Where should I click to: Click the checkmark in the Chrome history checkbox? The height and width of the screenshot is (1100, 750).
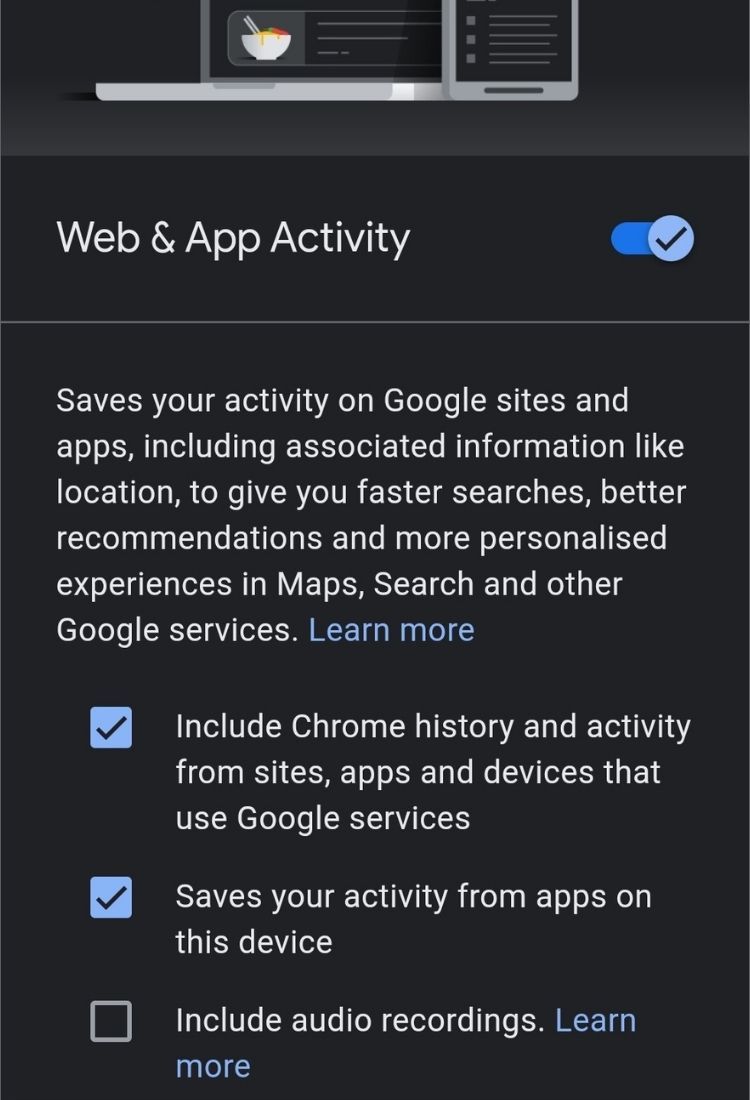coord(110,729)
